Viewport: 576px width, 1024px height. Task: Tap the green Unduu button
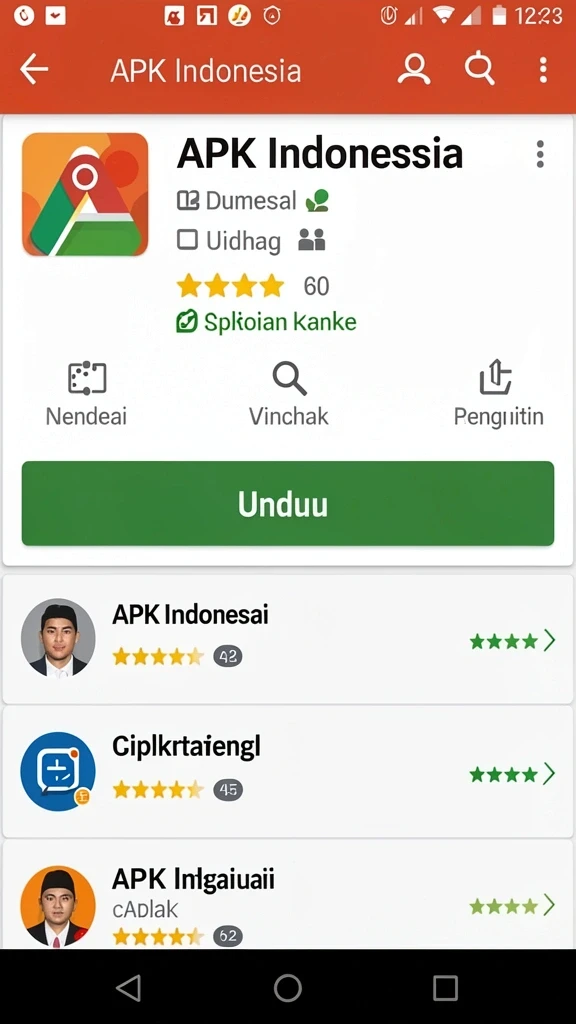(288, 504)
